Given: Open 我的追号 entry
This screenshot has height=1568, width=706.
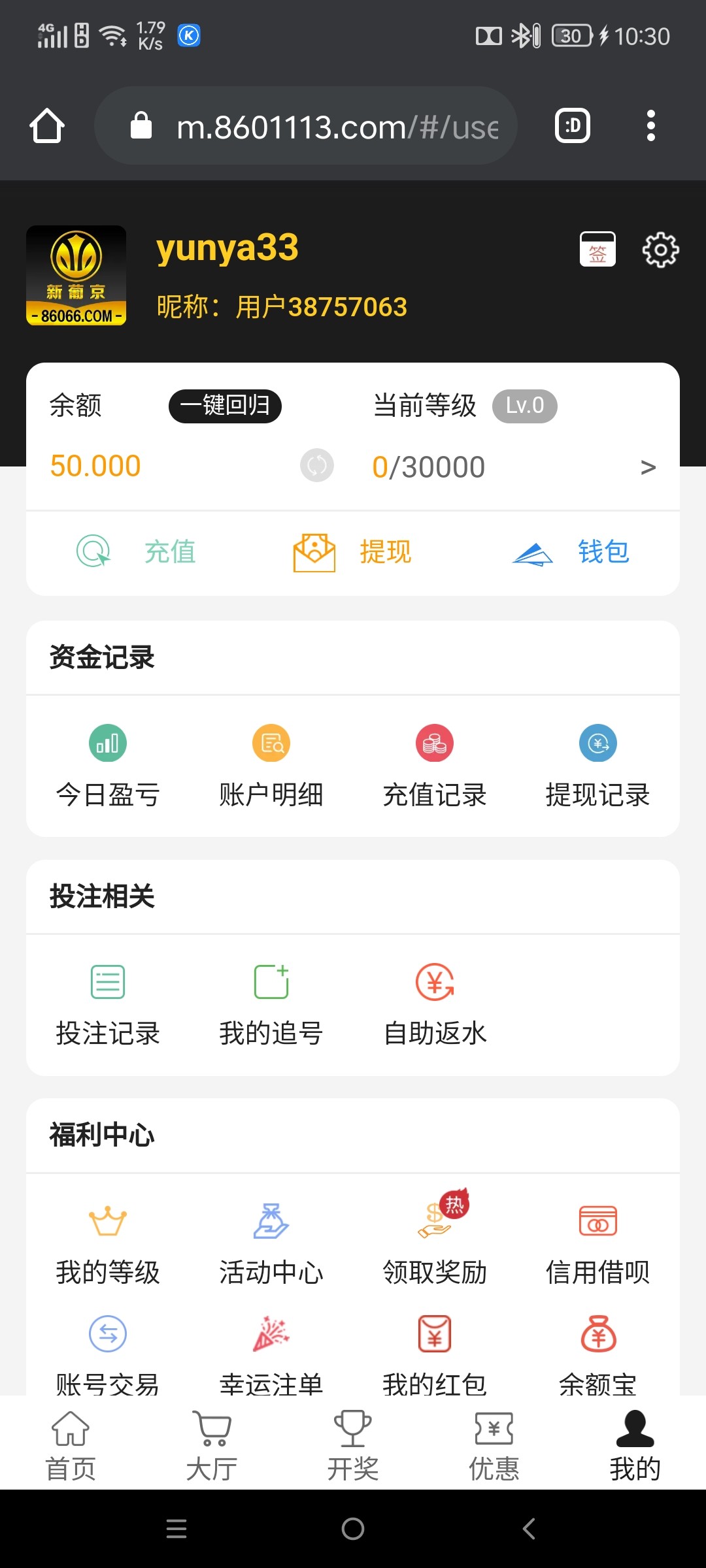Looking at the screenshot, I should [x=271, y=1004].
